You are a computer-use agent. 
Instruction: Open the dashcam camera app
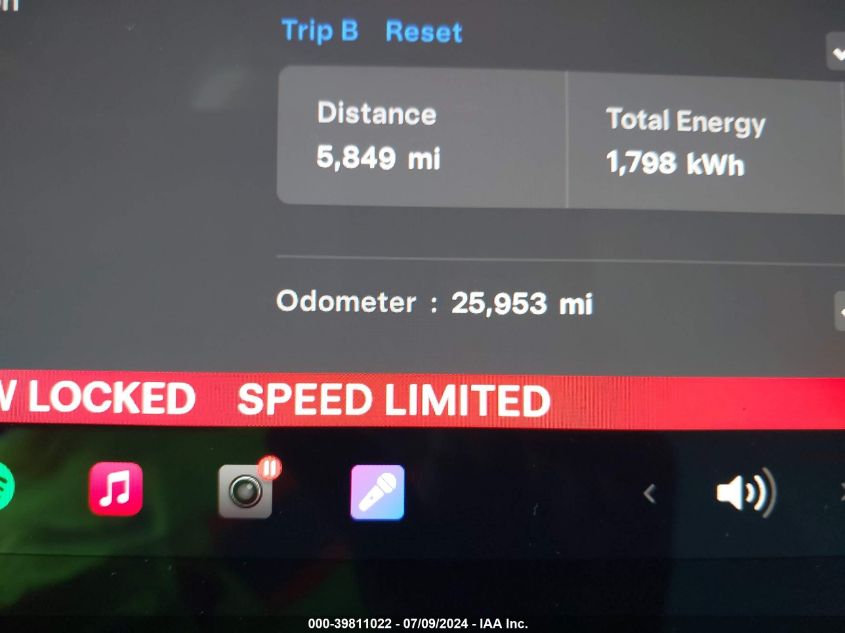click(245, 491)
